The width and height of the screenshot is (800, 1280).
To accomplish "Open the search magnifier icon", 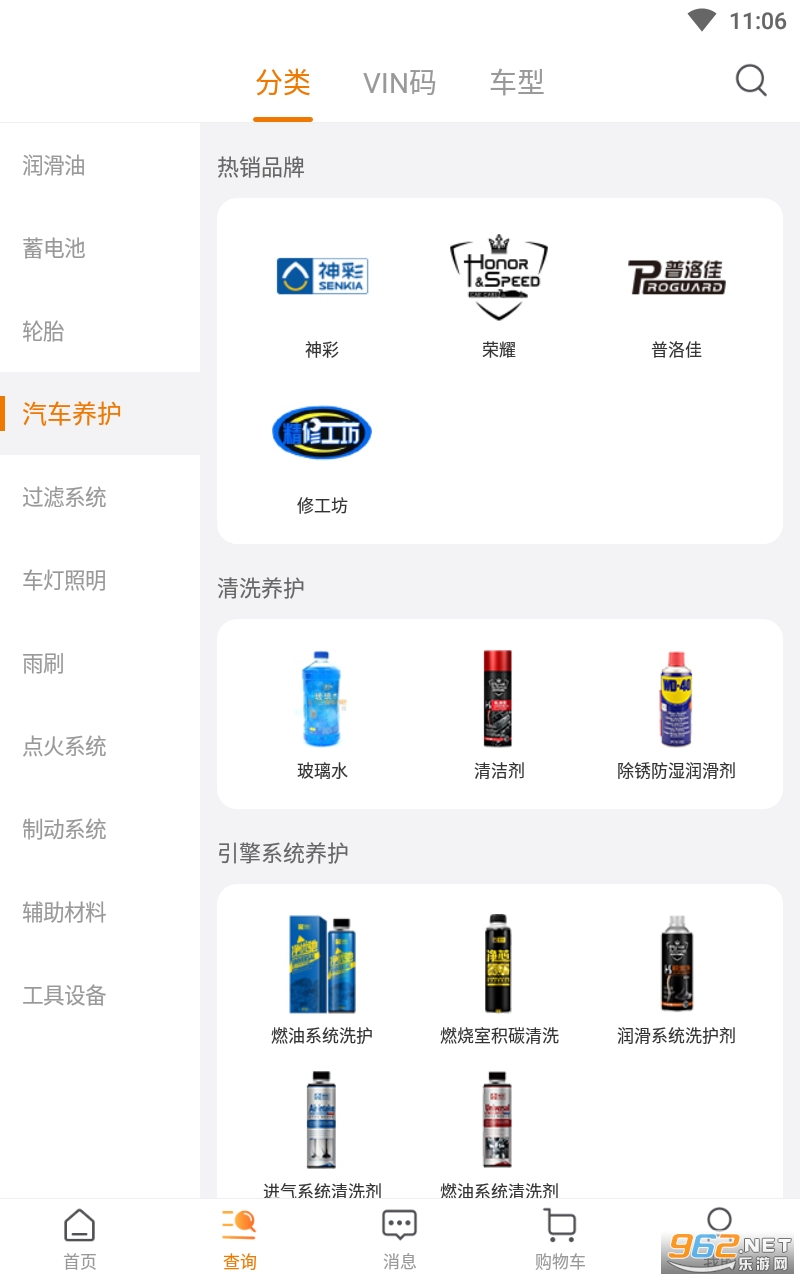I will 751,81.
